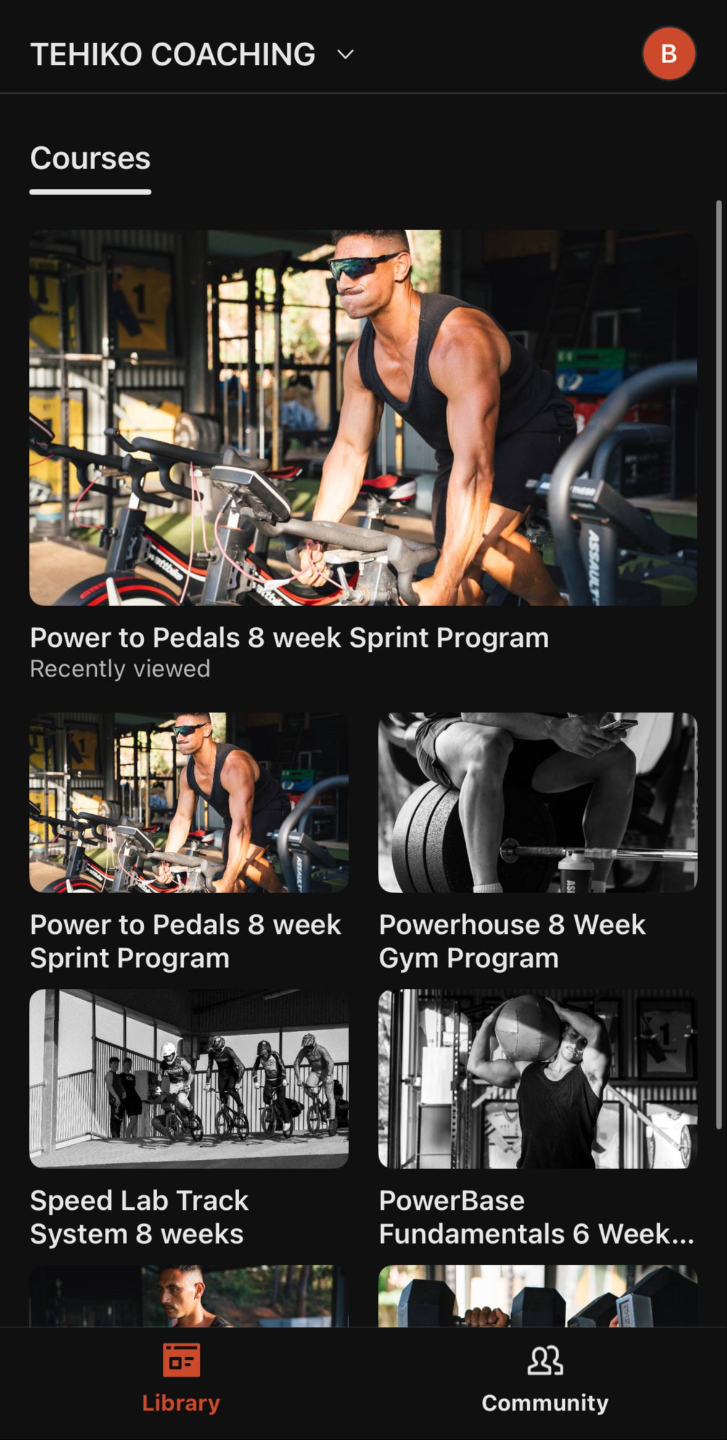This screenshot has width=727, height=1440.
Task: Go to the Library tab
Action: tap(181, 1380)
